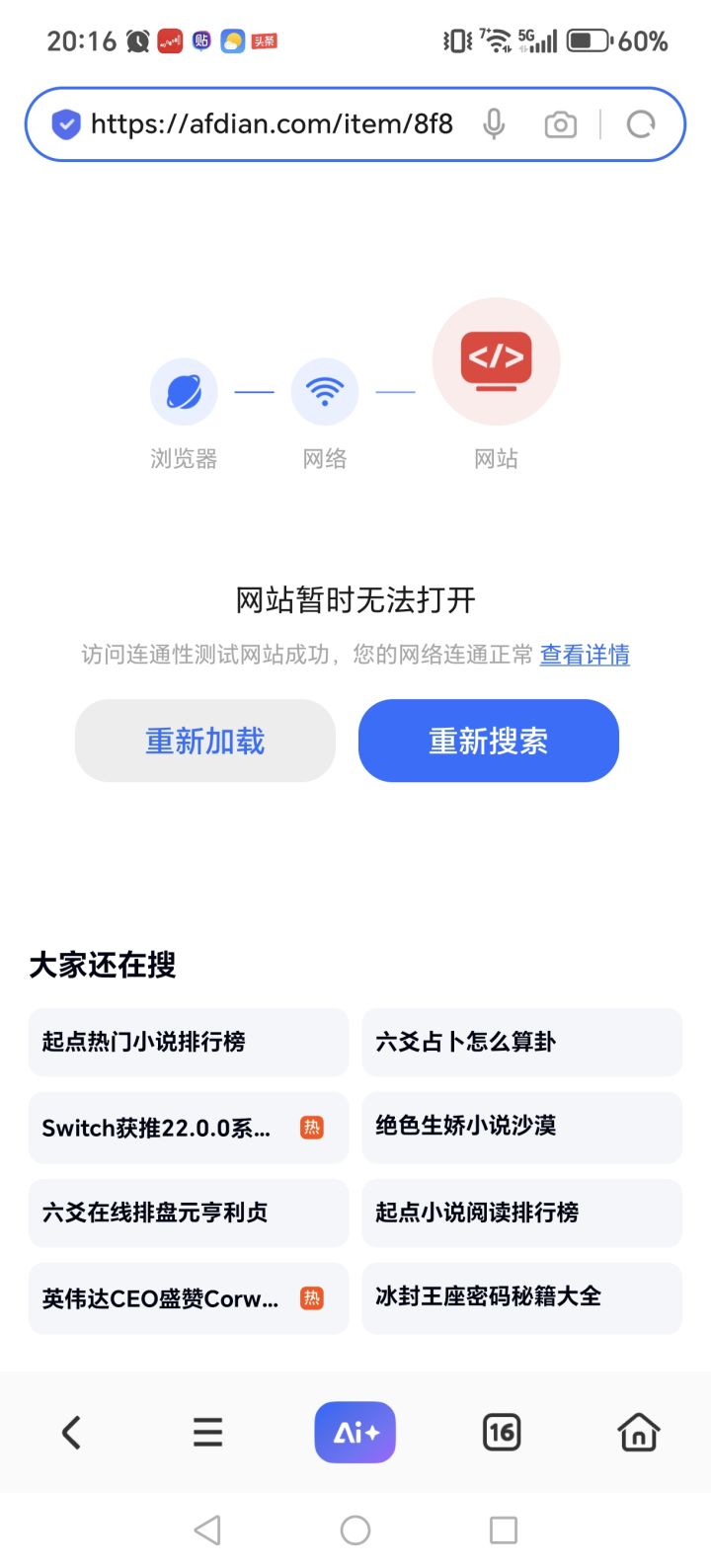
Task: Tap the shield security icon before the URL
Action: pyautogui.click(x=65, y=123)
